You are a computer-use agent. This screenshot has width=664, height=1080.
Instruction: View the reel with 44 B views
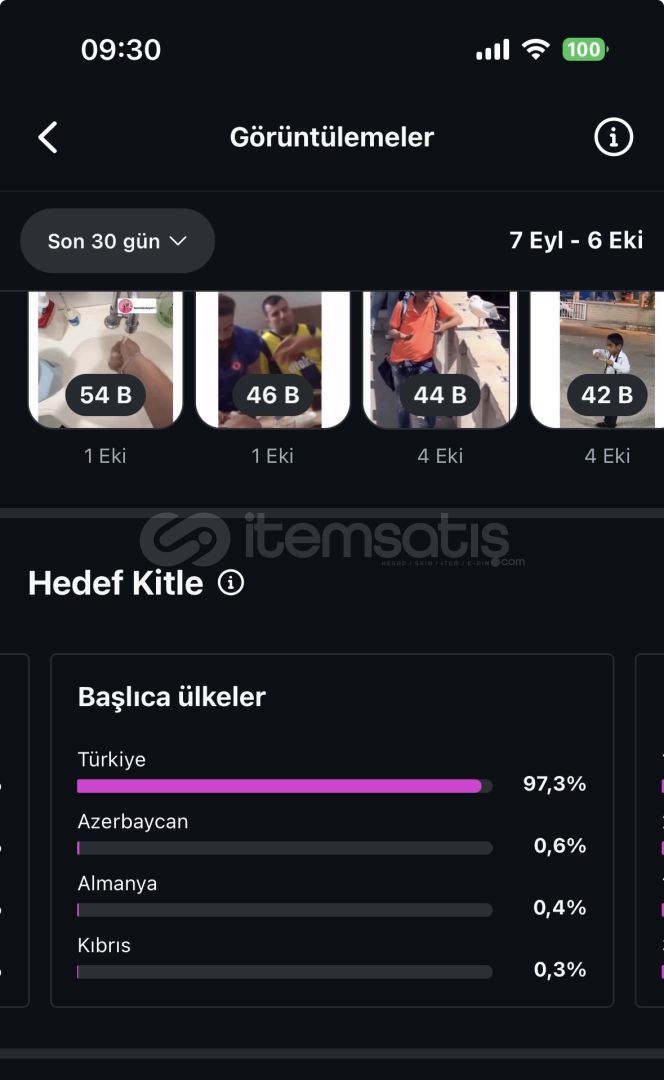440,360
